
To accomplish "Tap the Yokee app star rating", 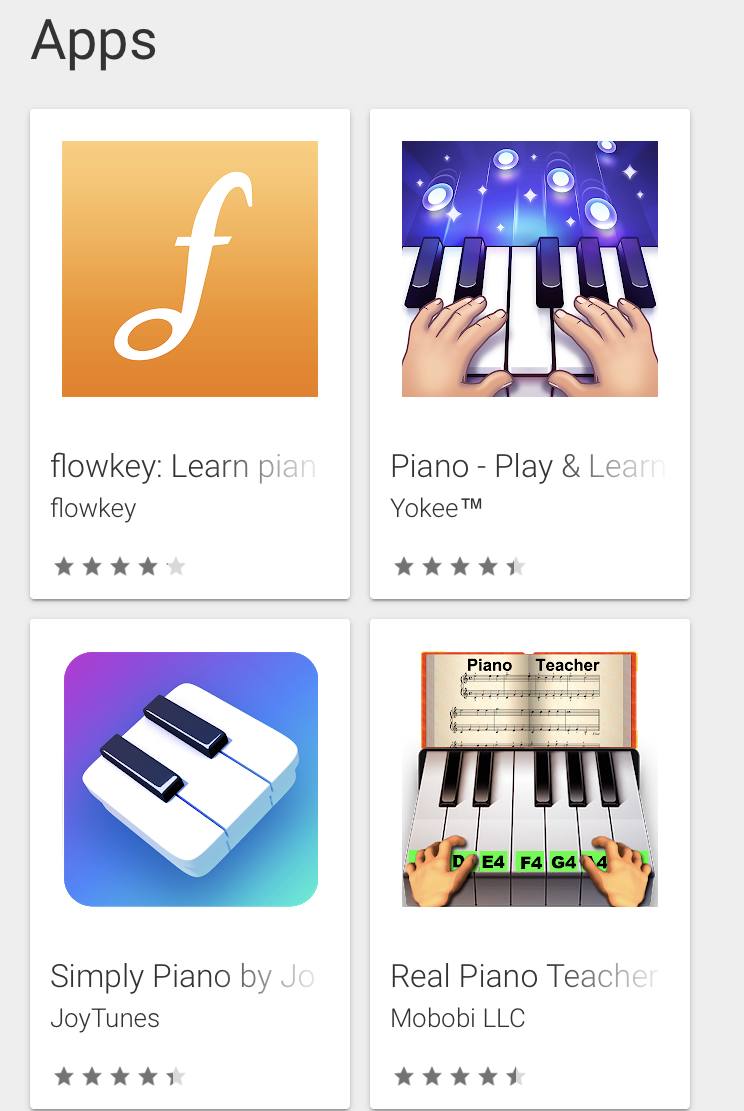I will pos(460,566).
